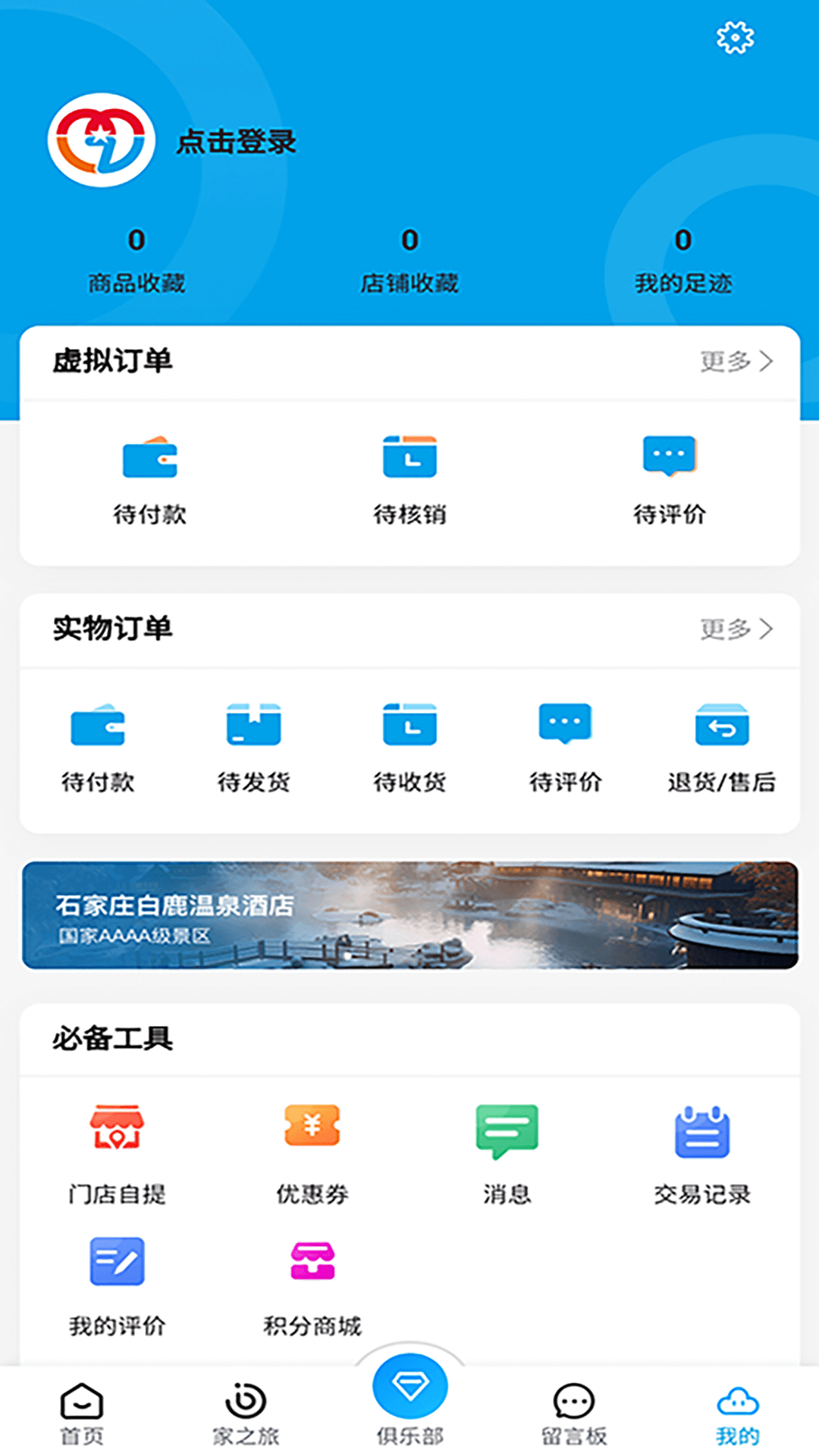819x1456 pixels.
Task: Select the 待核销 icon
Action: 409,474
